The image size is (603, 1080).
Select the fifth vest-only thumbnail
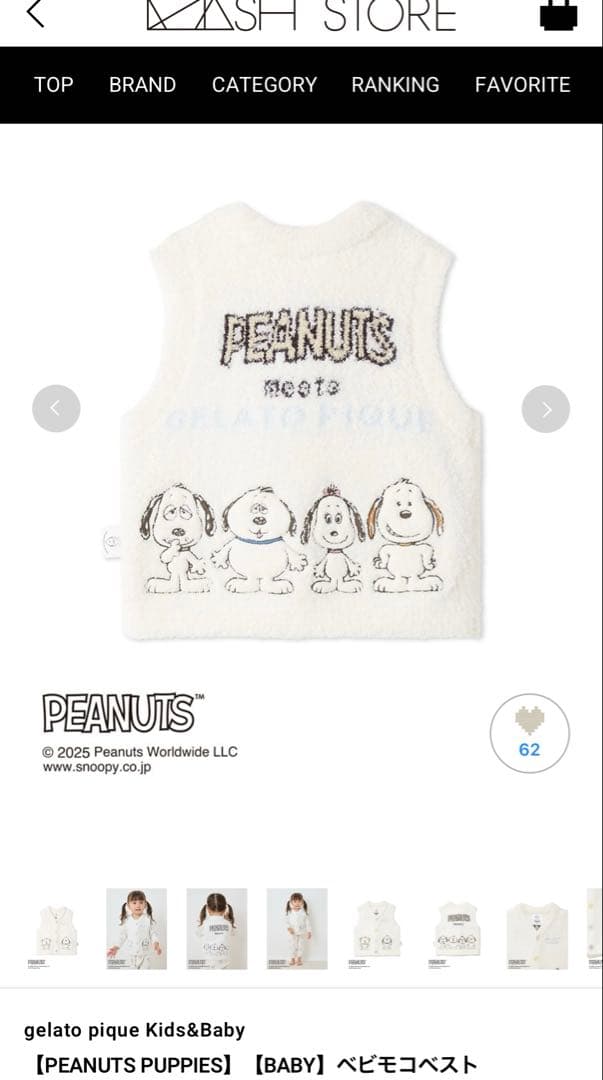tap(376, 929)
